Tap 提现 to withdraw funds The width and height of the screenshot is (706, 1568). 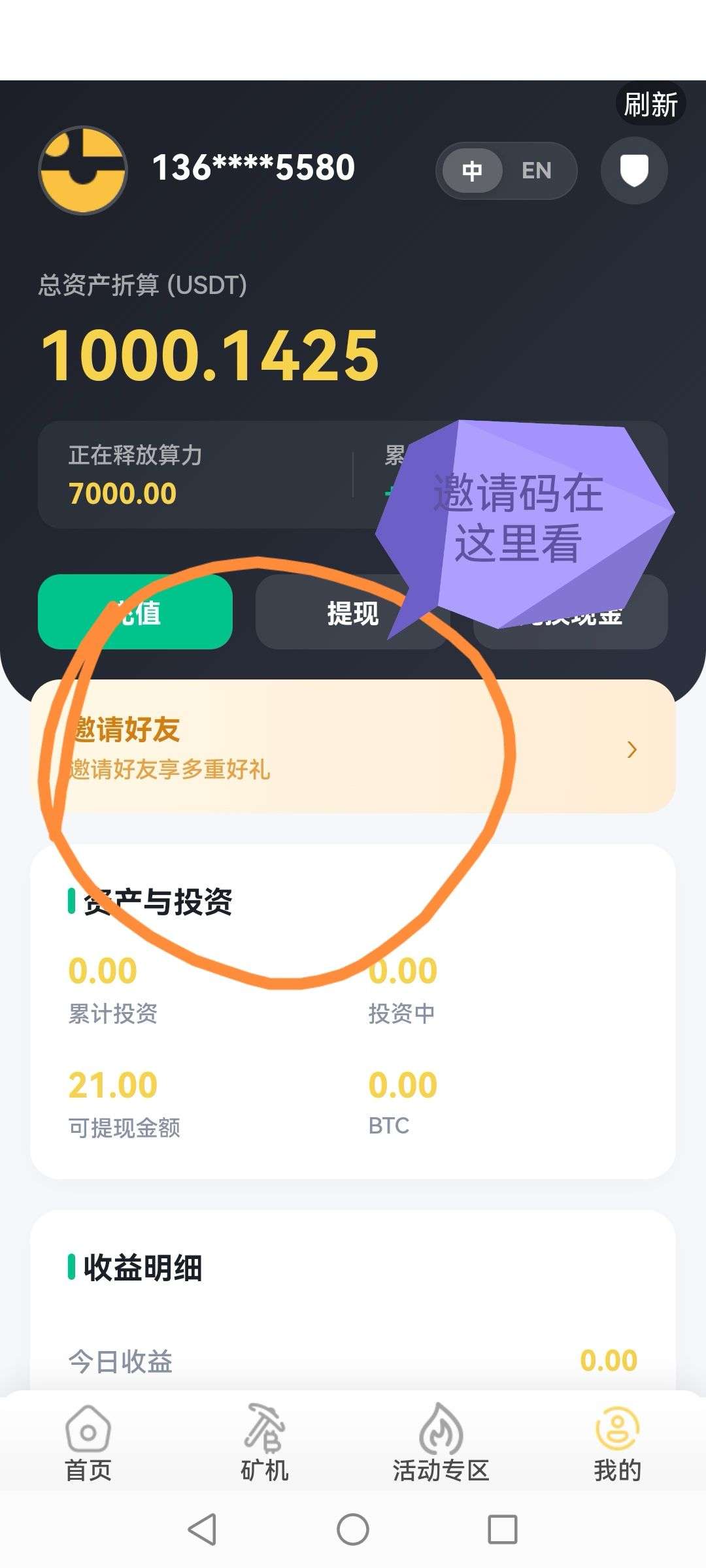[x=352, y=613]
